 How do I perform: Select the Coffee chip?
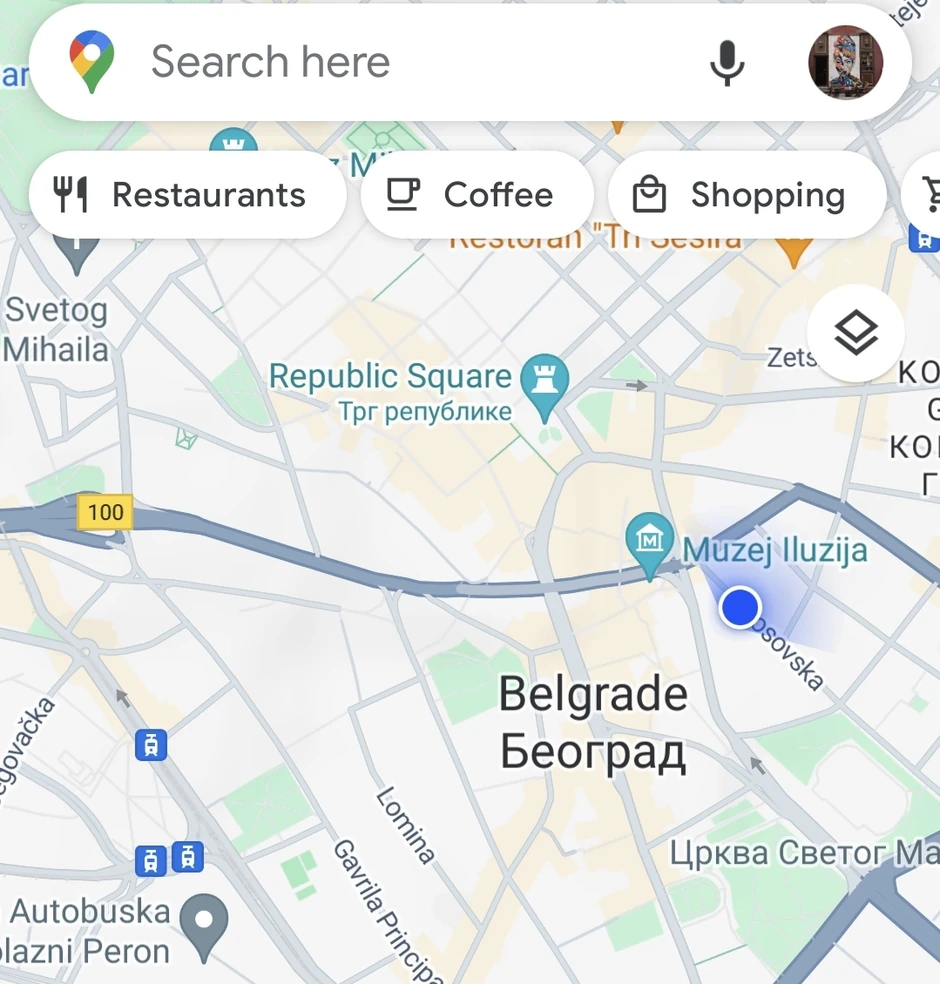click(x=476, y=195)
